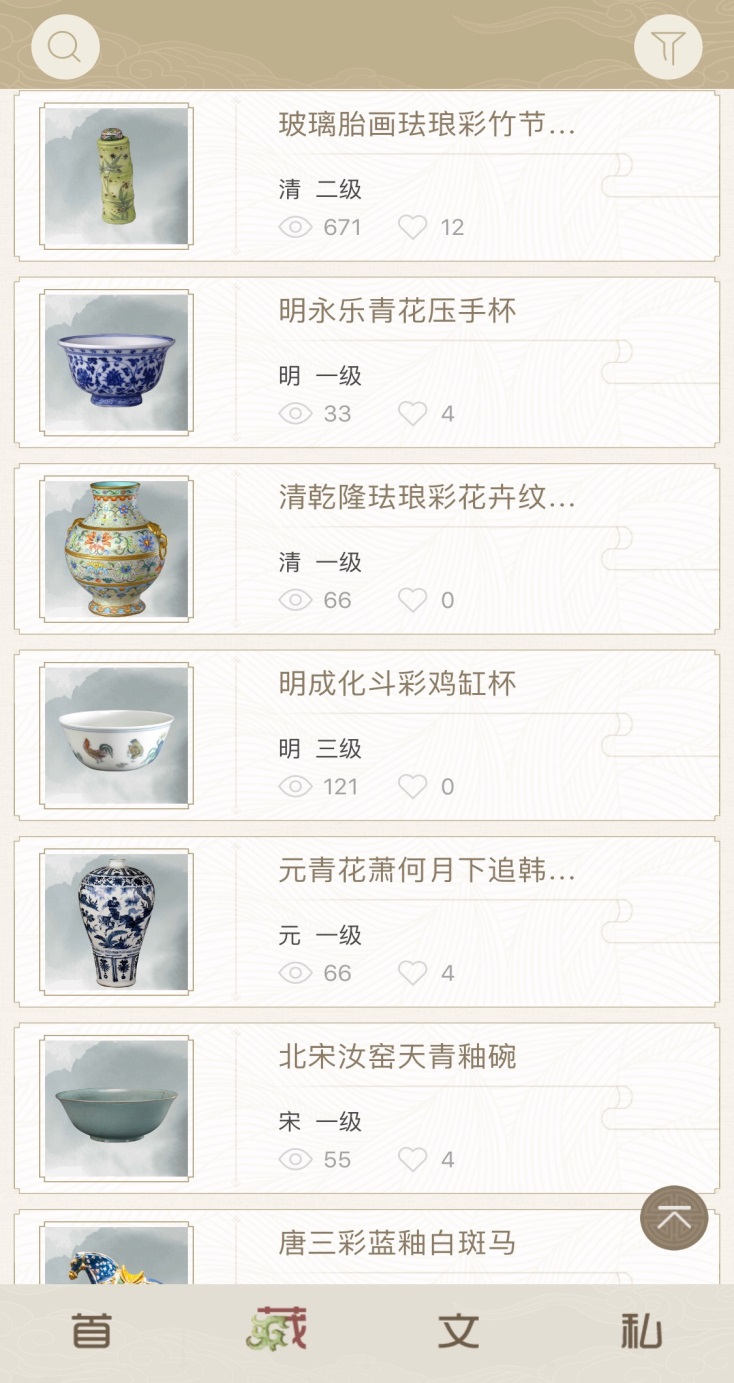
Task: Click the back-to-top button
Action: coord(674,1219)
